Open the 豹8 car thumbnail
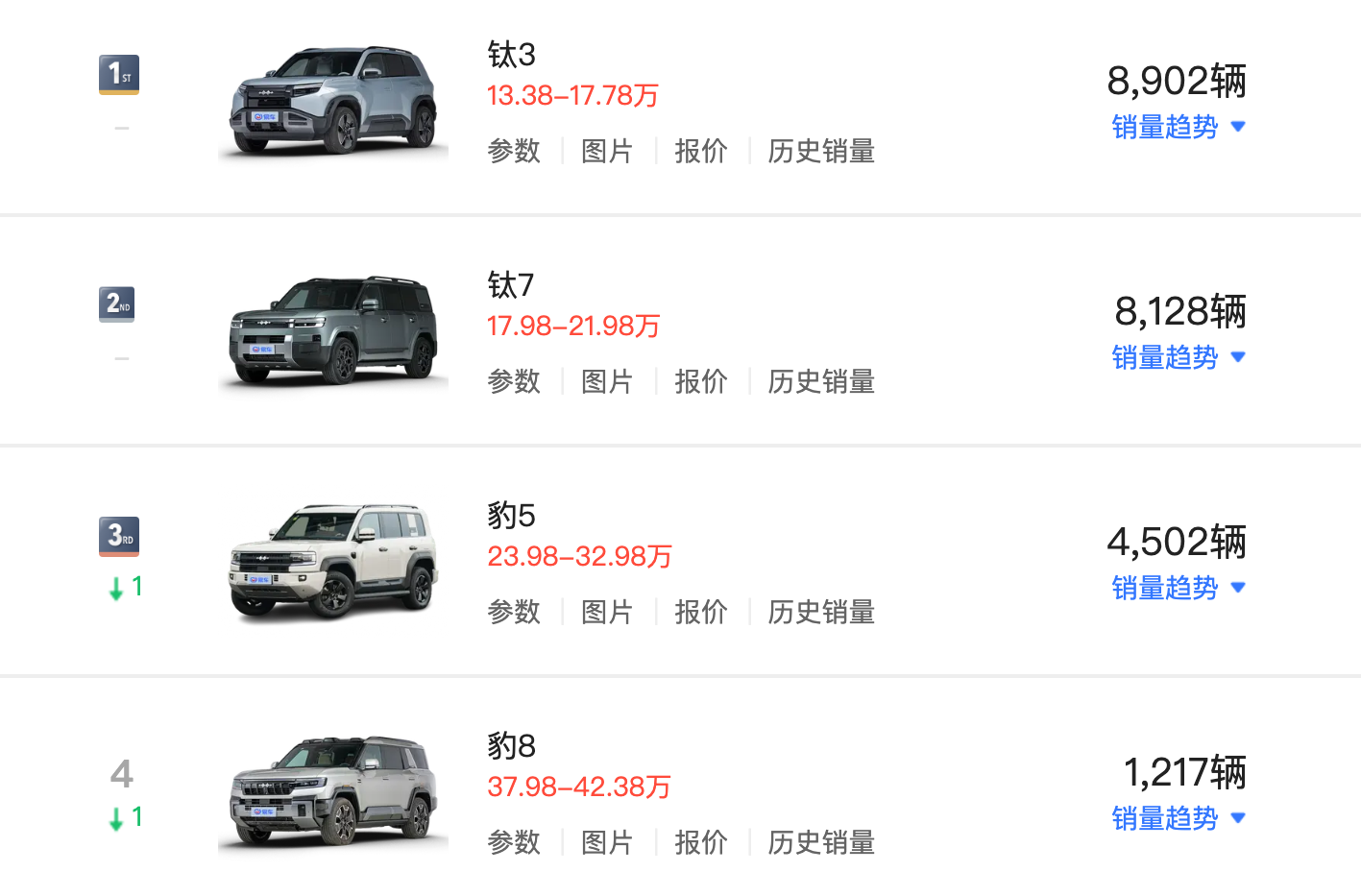 pos(333,791)
